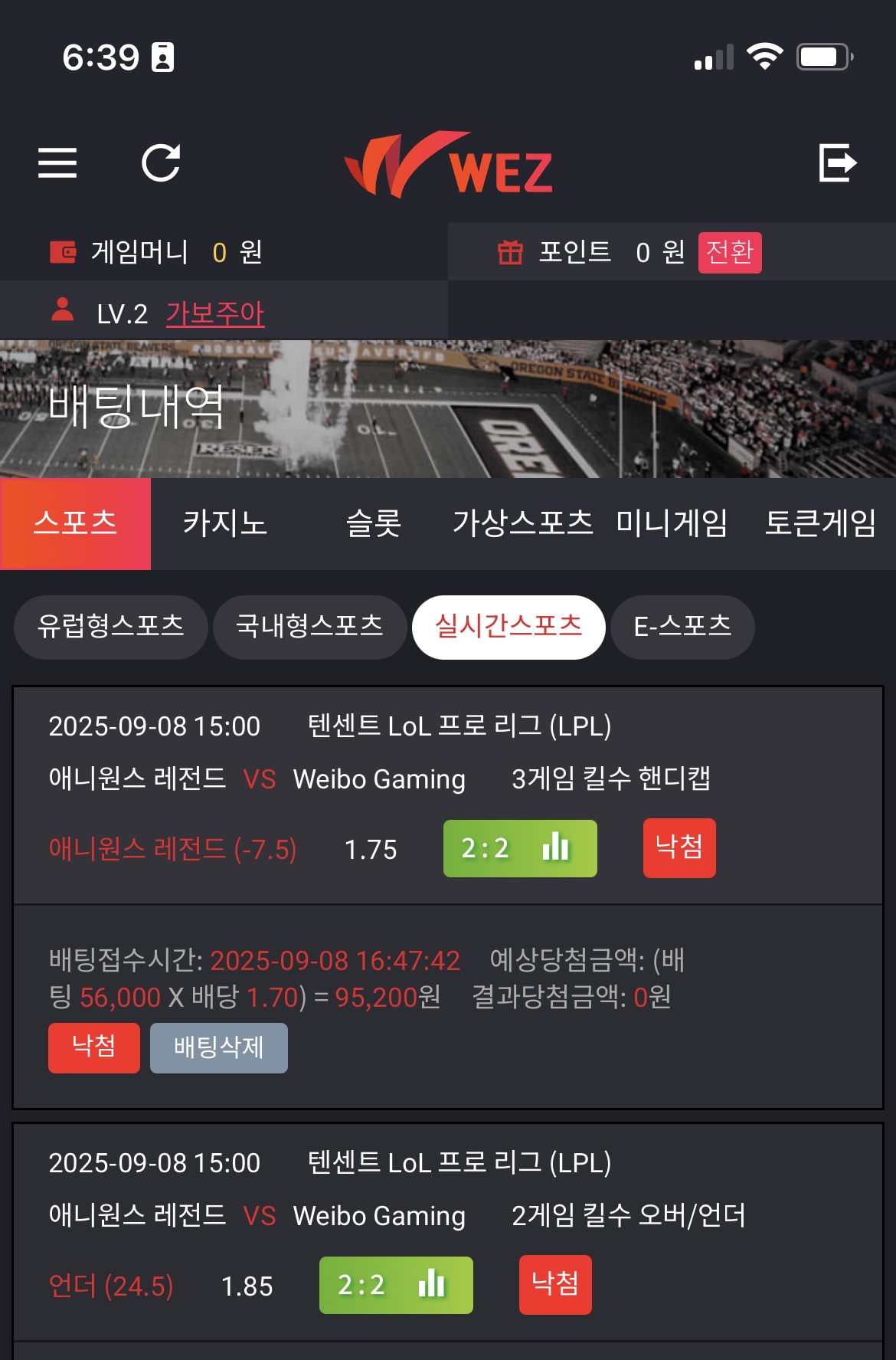This screenshot has width=896, height=1360.
Task: Switch to the 가상스포츠 tab
Action: 522,524
